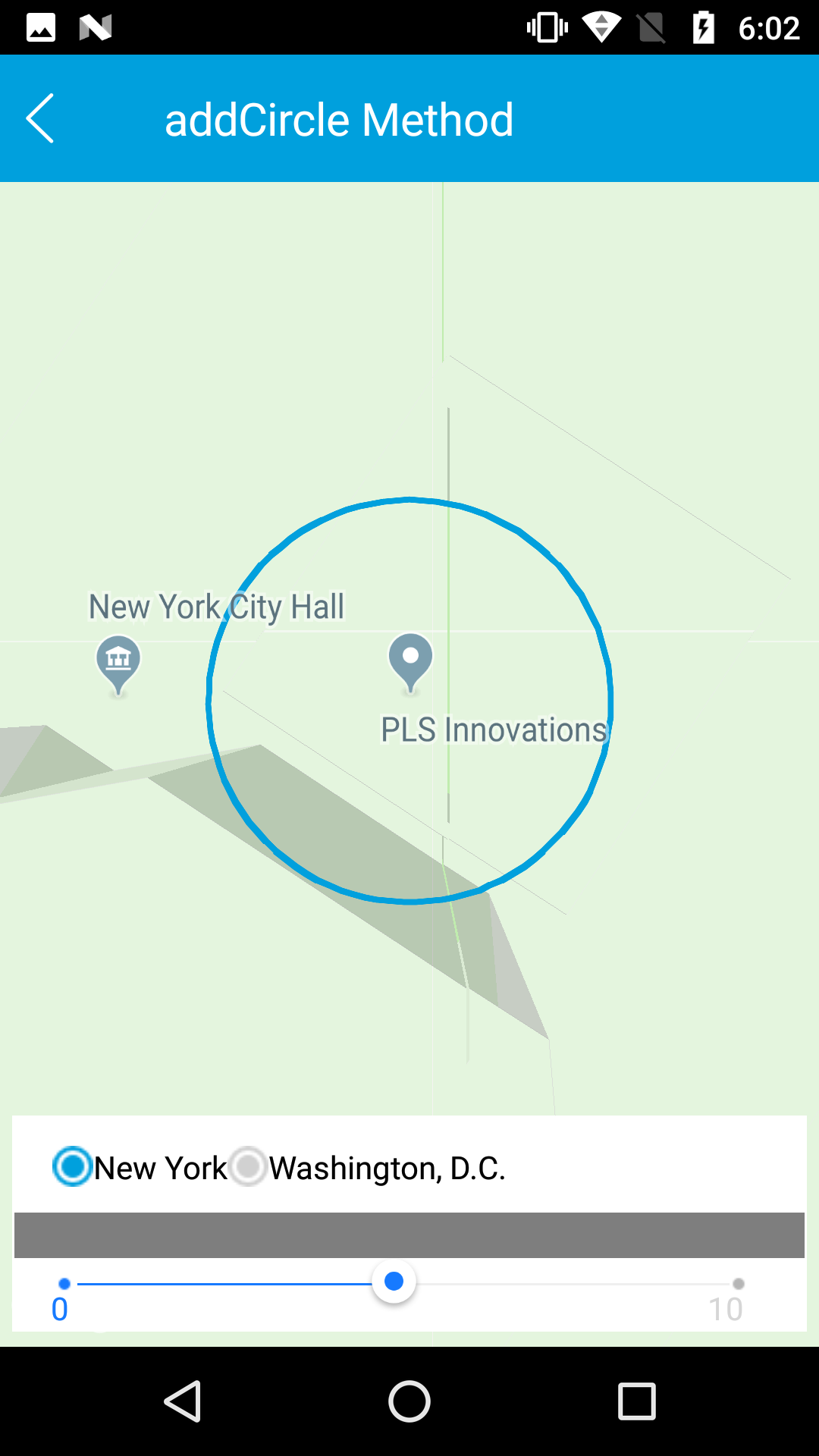Screen dimensions: 819x1456
Task: Toggle city selection to Washington, D.C.
Action: (x=247, y=1167)
